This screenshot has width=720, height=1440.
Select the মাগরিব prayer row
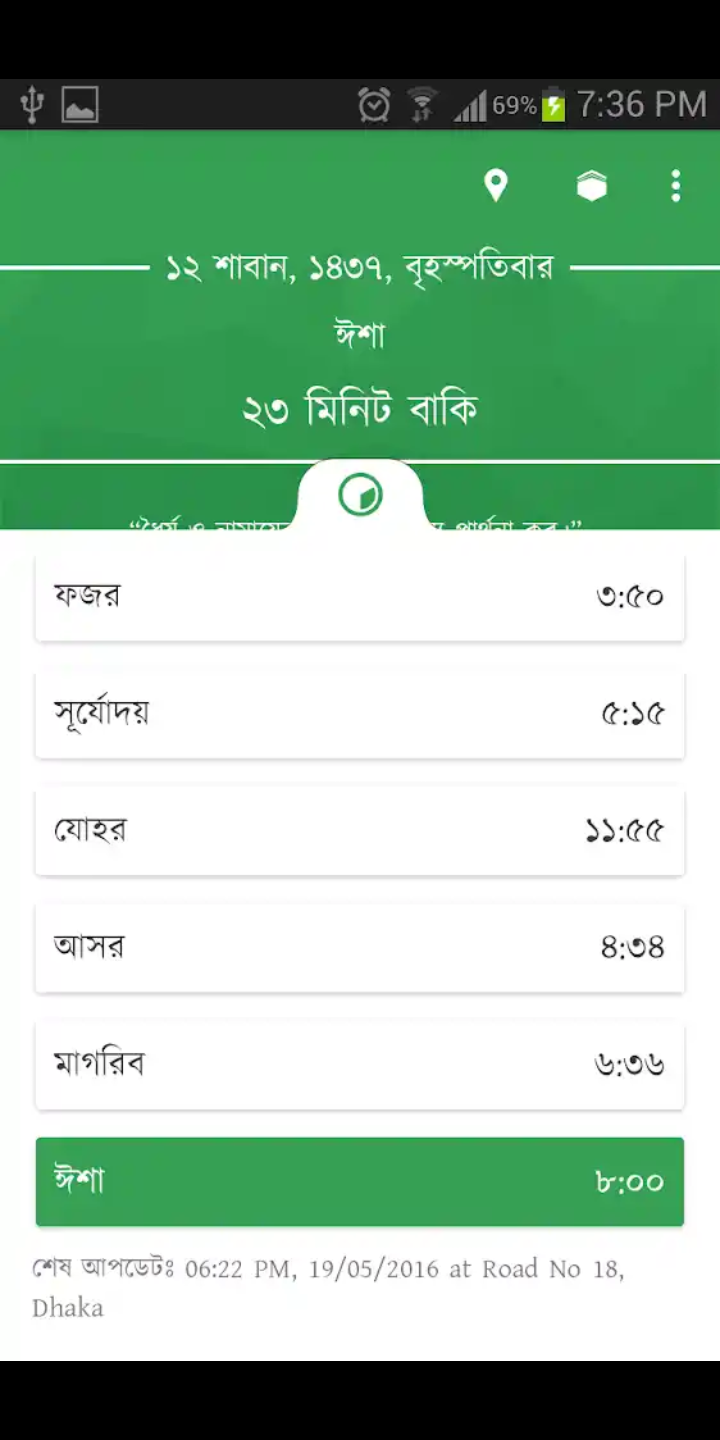point(360,1064)
